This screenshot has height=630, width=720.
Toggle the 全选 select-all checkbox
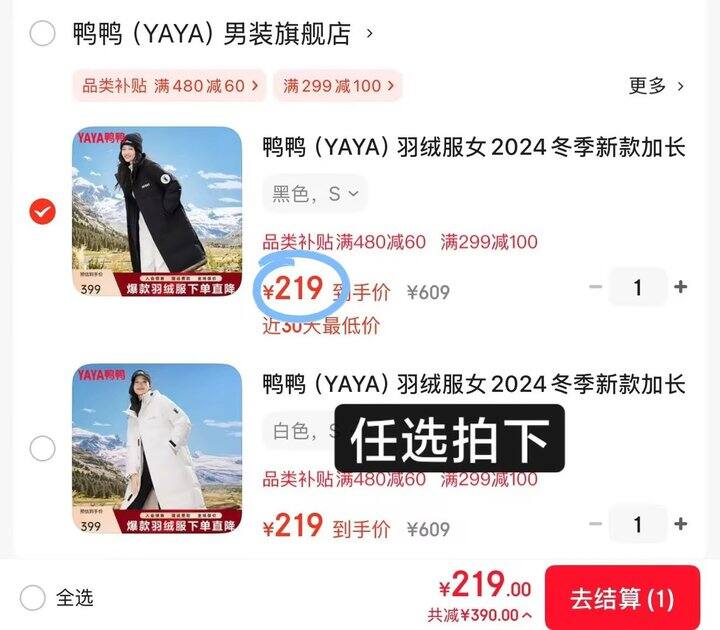(33, 598)
